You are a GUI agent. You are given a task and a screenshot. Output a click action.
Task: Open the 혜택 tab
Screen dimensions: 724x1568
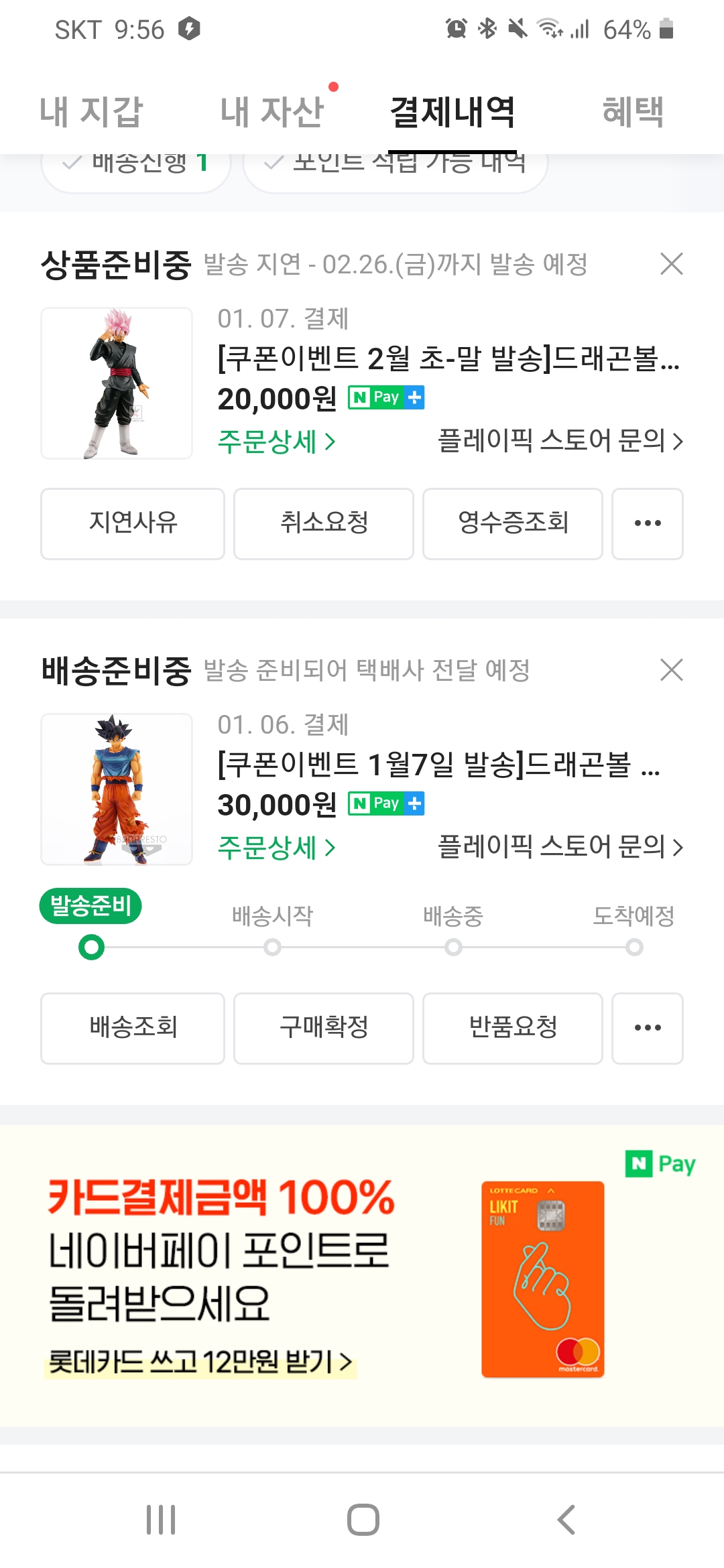(x=633, y=111)
